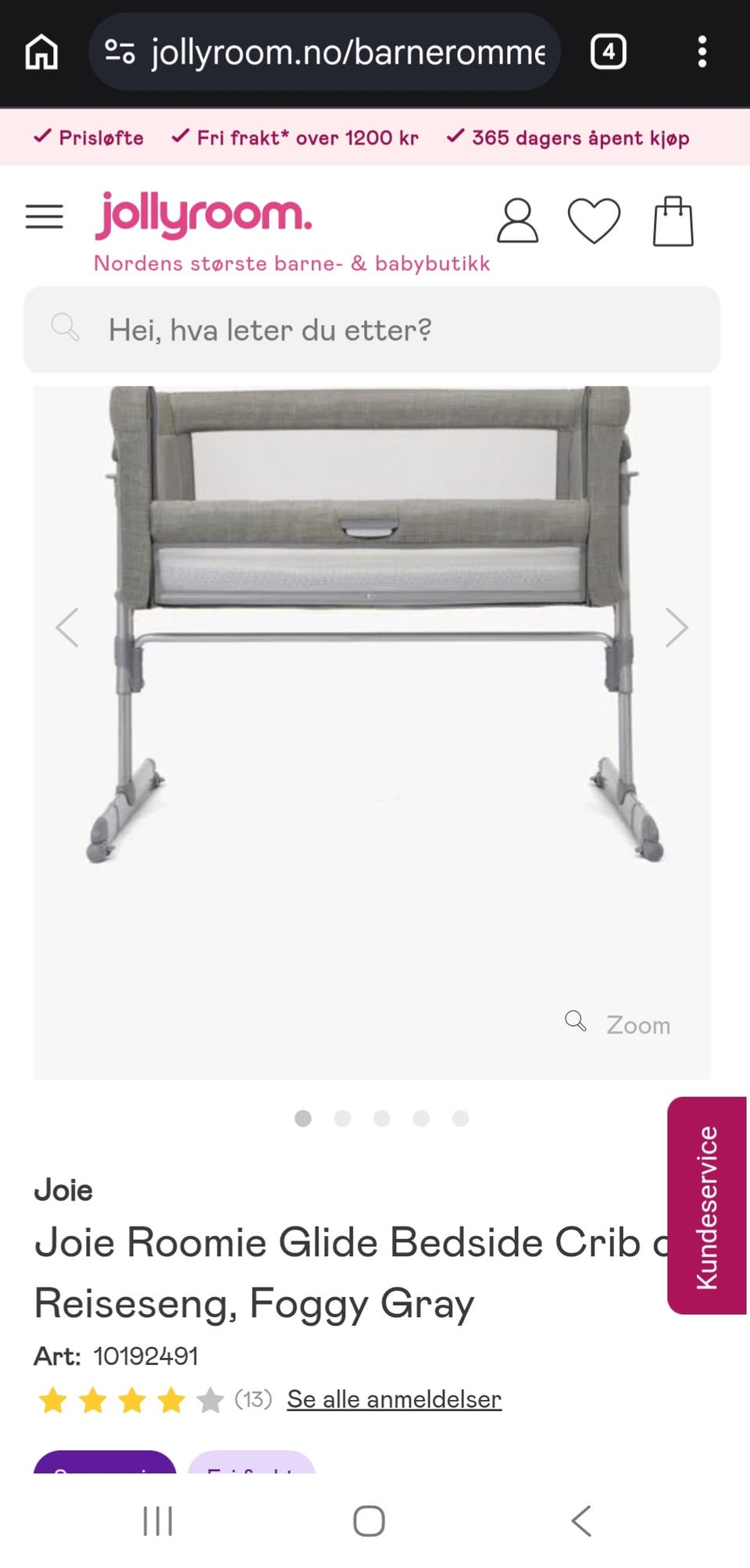
Task: Show the next product image
Action: click(677, 627)
